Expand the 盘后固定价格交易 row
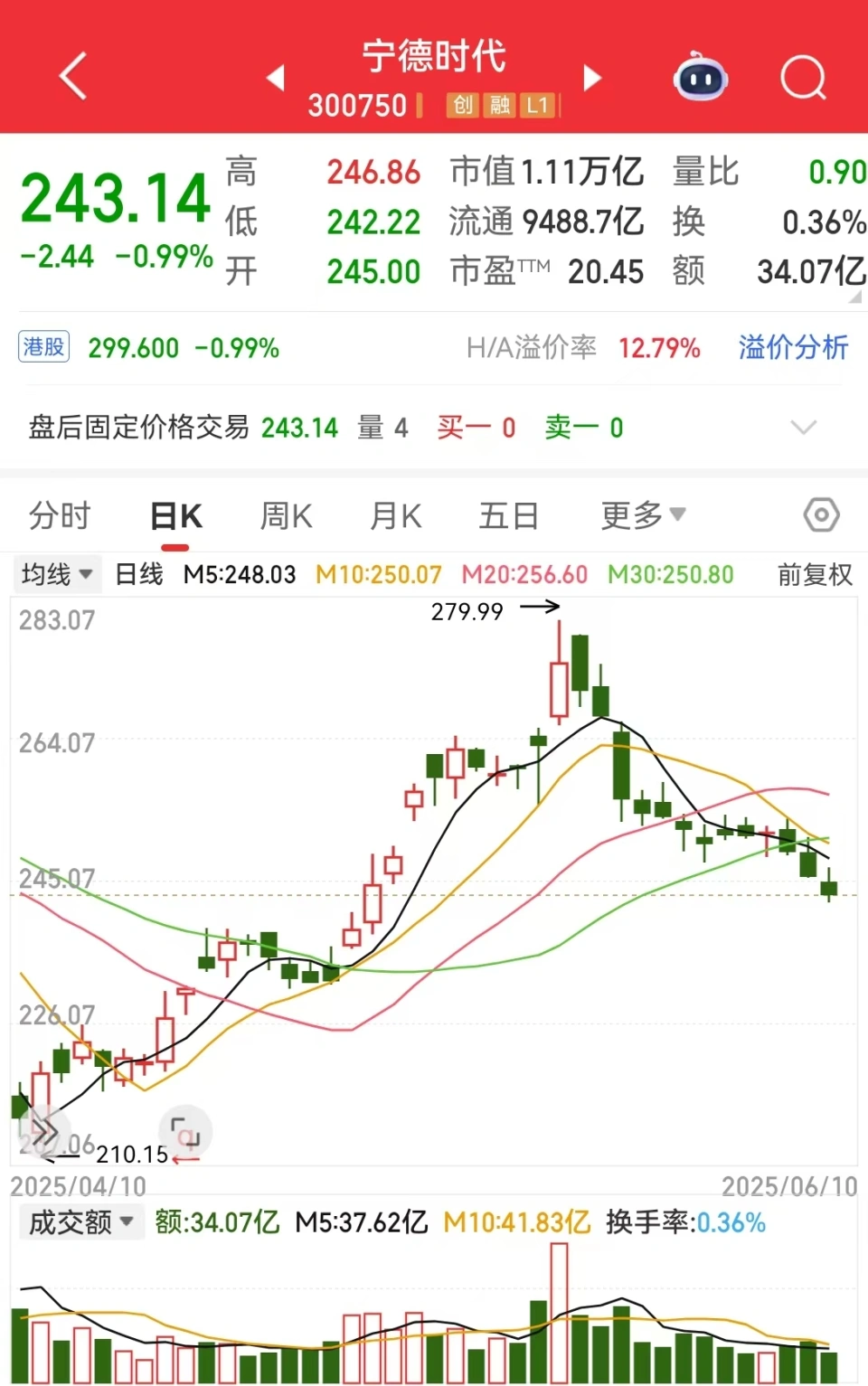Image resolution: width=868 pixels, height=1386 pixels. click(x=803, y=427)
